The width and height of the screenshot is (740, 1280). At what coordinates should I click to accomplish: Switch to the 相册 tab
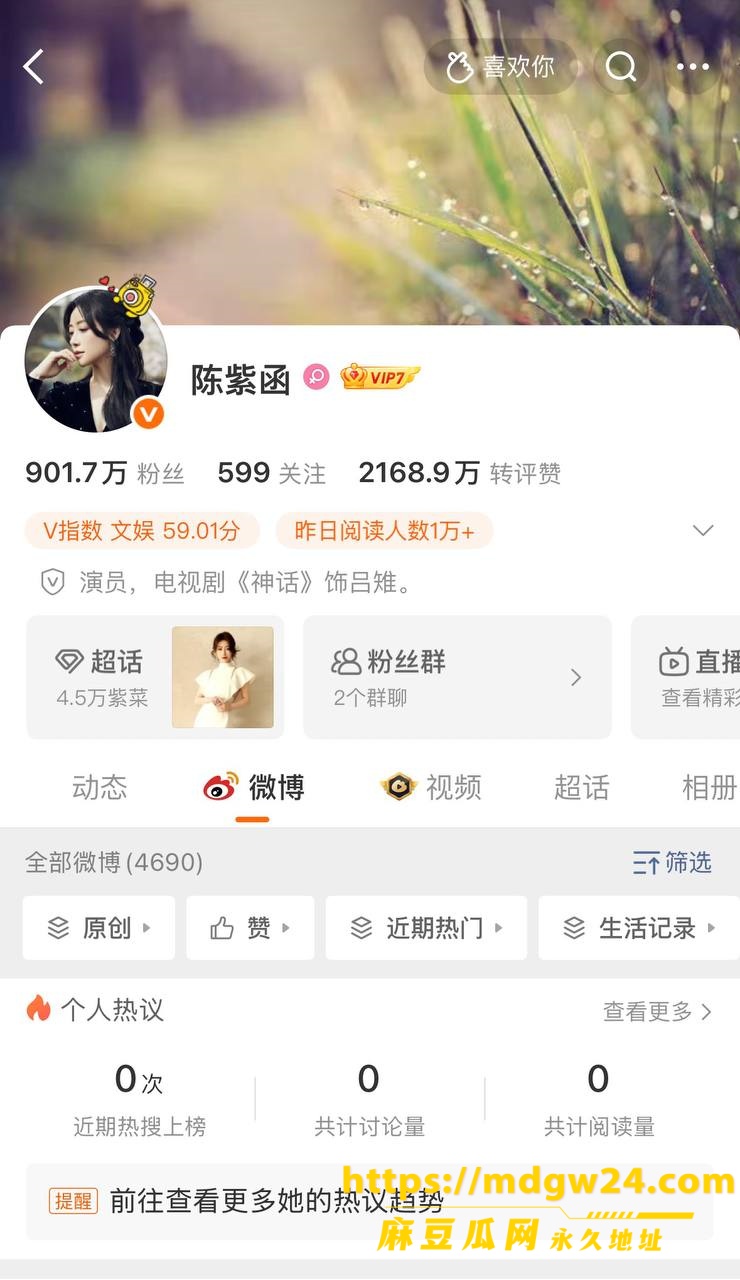(x=709, y=787)
